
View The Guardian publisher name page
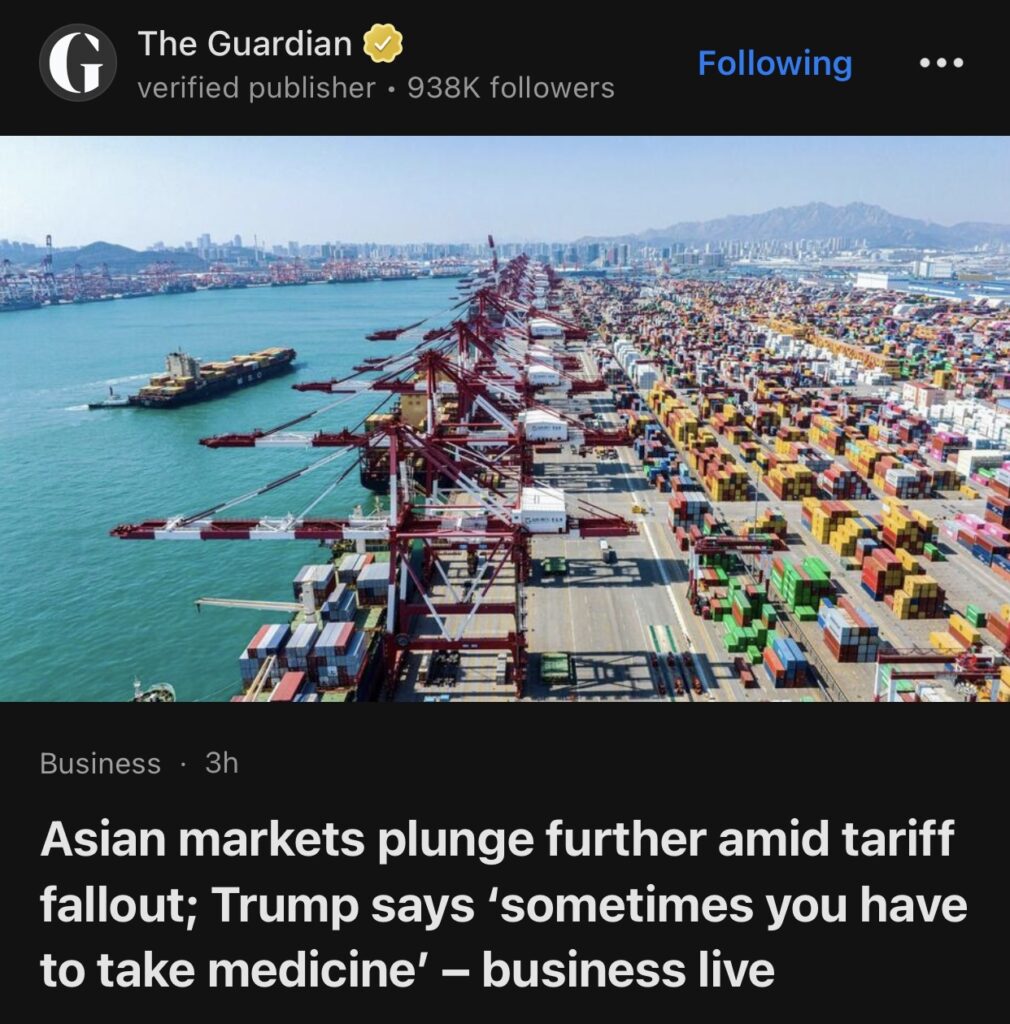click(x=245, y=43)
